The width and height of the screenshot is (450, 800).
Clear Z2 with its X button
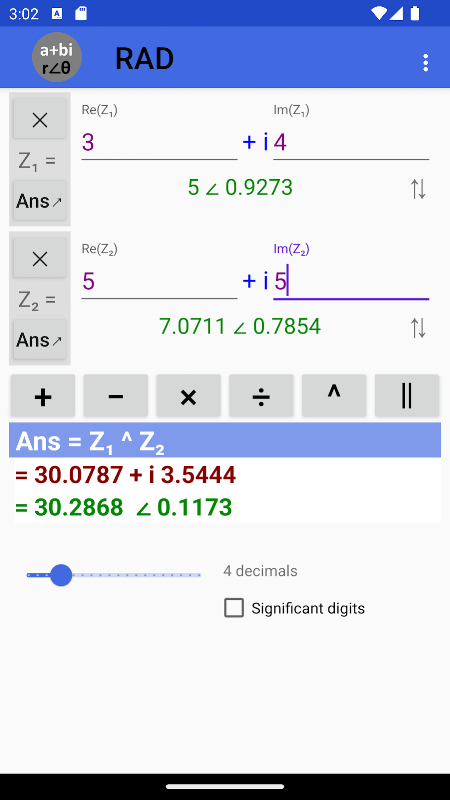point(40,259)
